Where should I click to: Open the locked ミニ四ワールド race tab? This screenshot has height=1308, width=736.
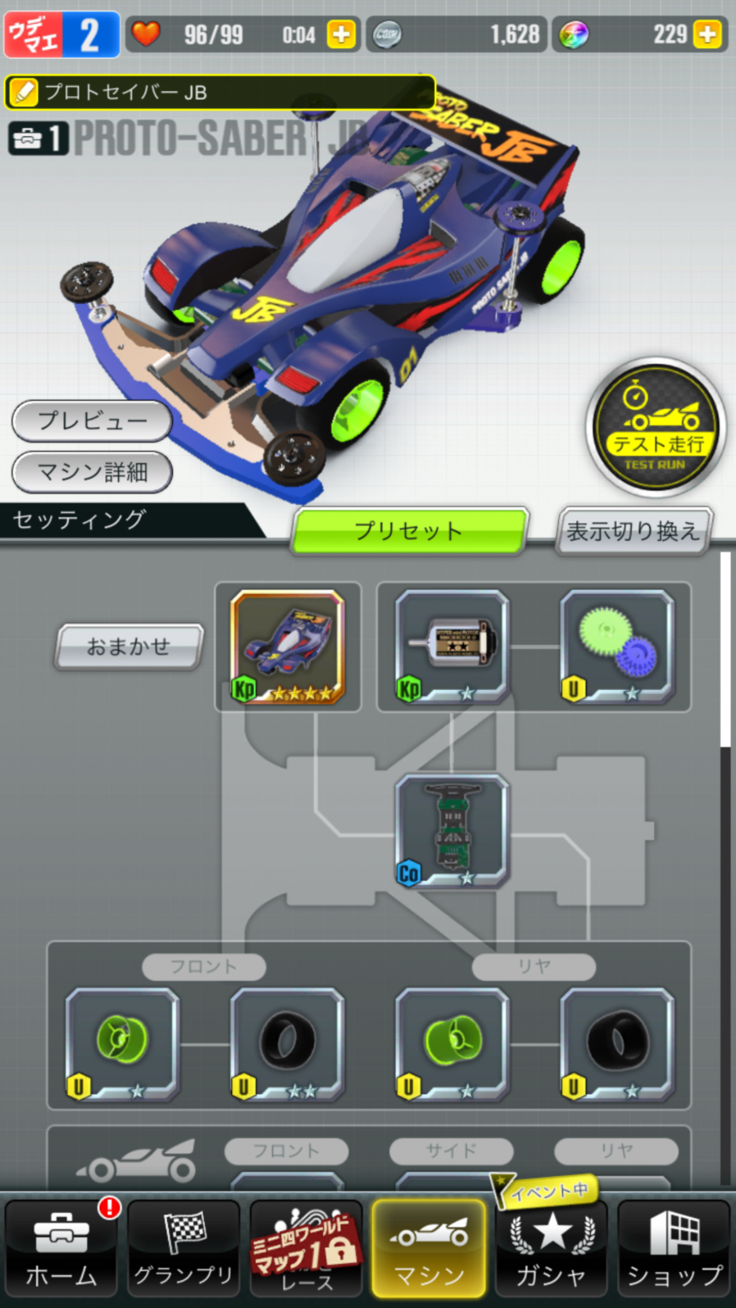tap(306, 1250)
